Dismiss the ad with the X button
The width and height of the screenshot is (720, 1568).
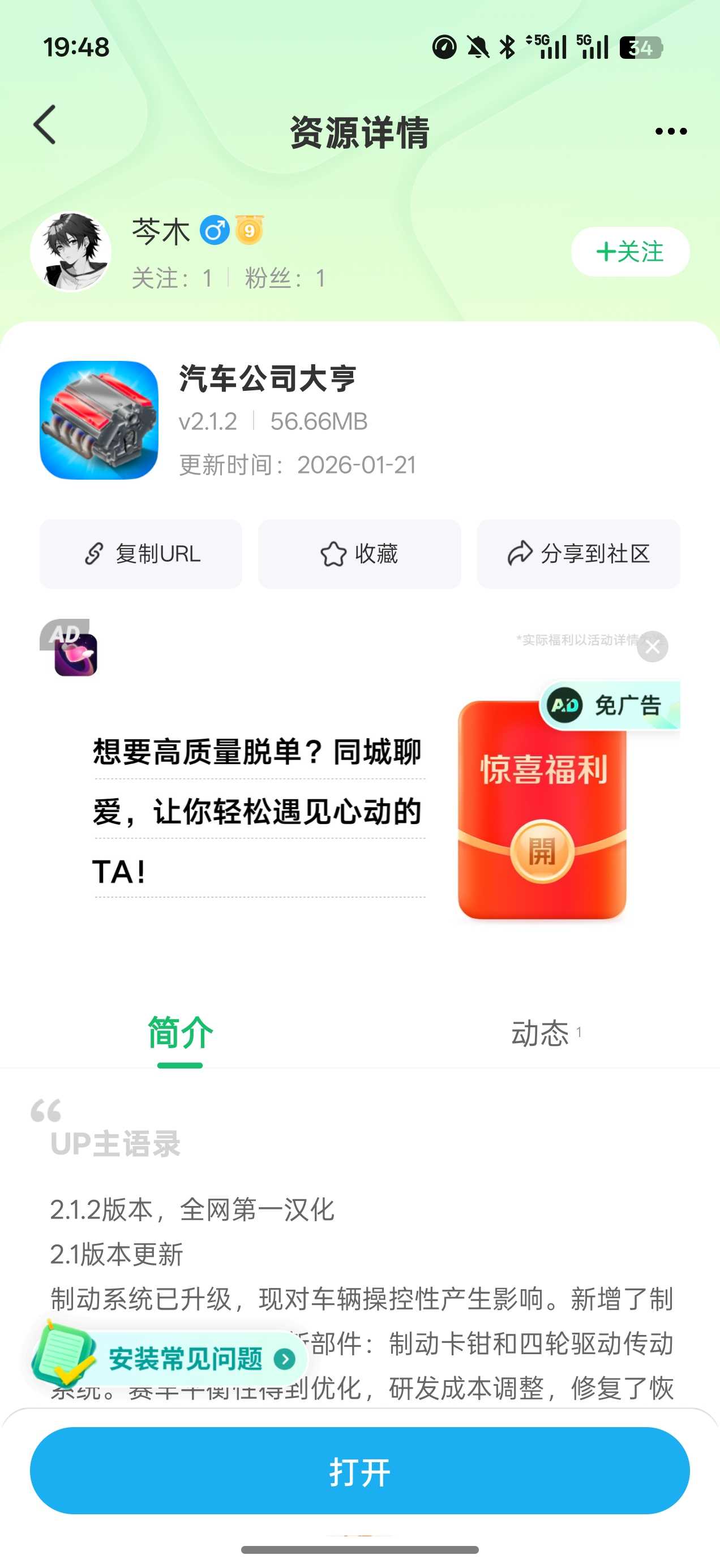coord(653,647)
